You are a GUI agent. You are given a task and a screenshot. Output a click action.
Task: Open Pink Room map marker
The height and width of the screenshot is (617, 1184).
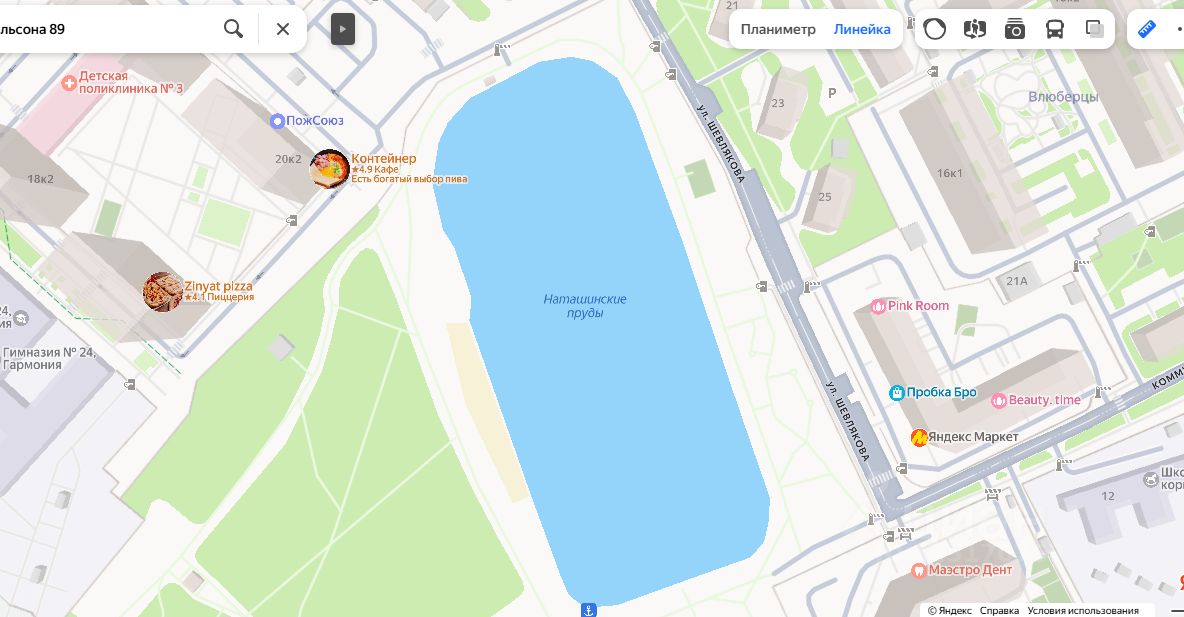click(x=878, y=306)
